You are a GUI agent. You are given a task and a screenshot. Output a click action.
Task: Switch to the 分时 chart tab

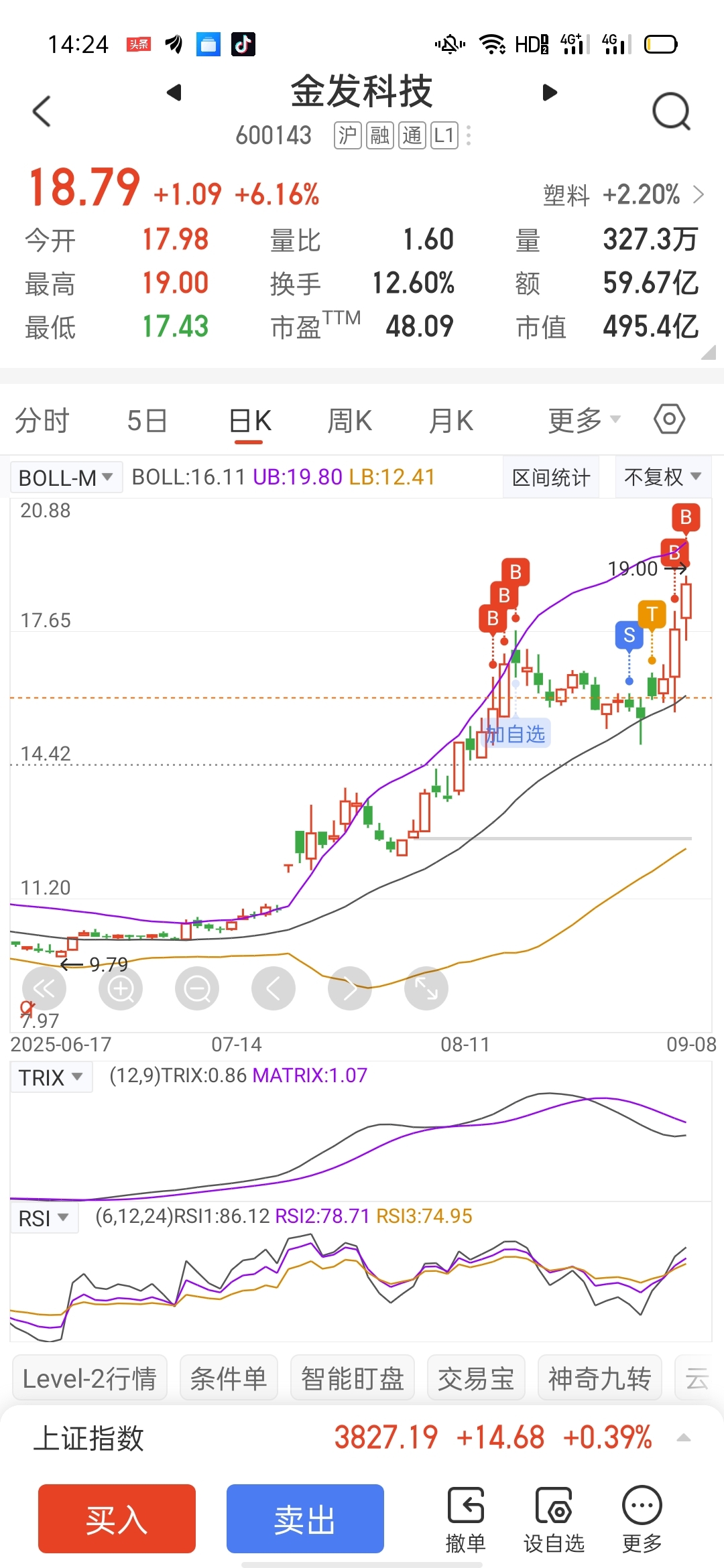[x=42, y=421]
